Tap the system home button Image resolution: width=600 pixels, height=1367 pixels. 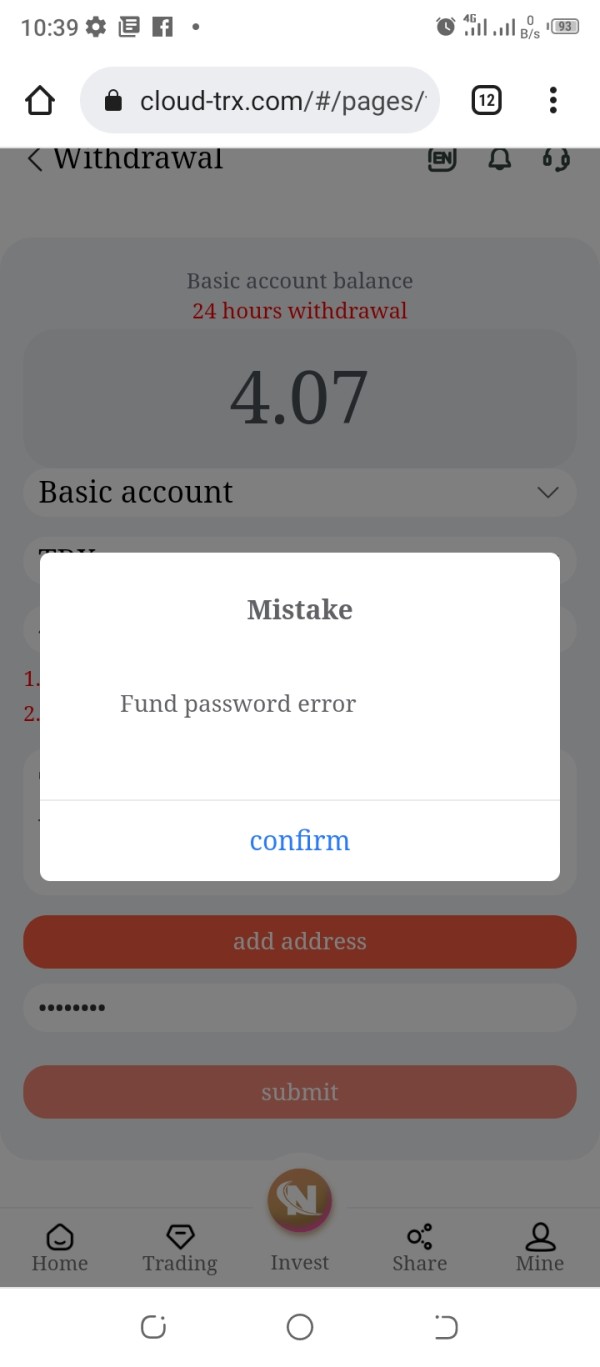300,1327
